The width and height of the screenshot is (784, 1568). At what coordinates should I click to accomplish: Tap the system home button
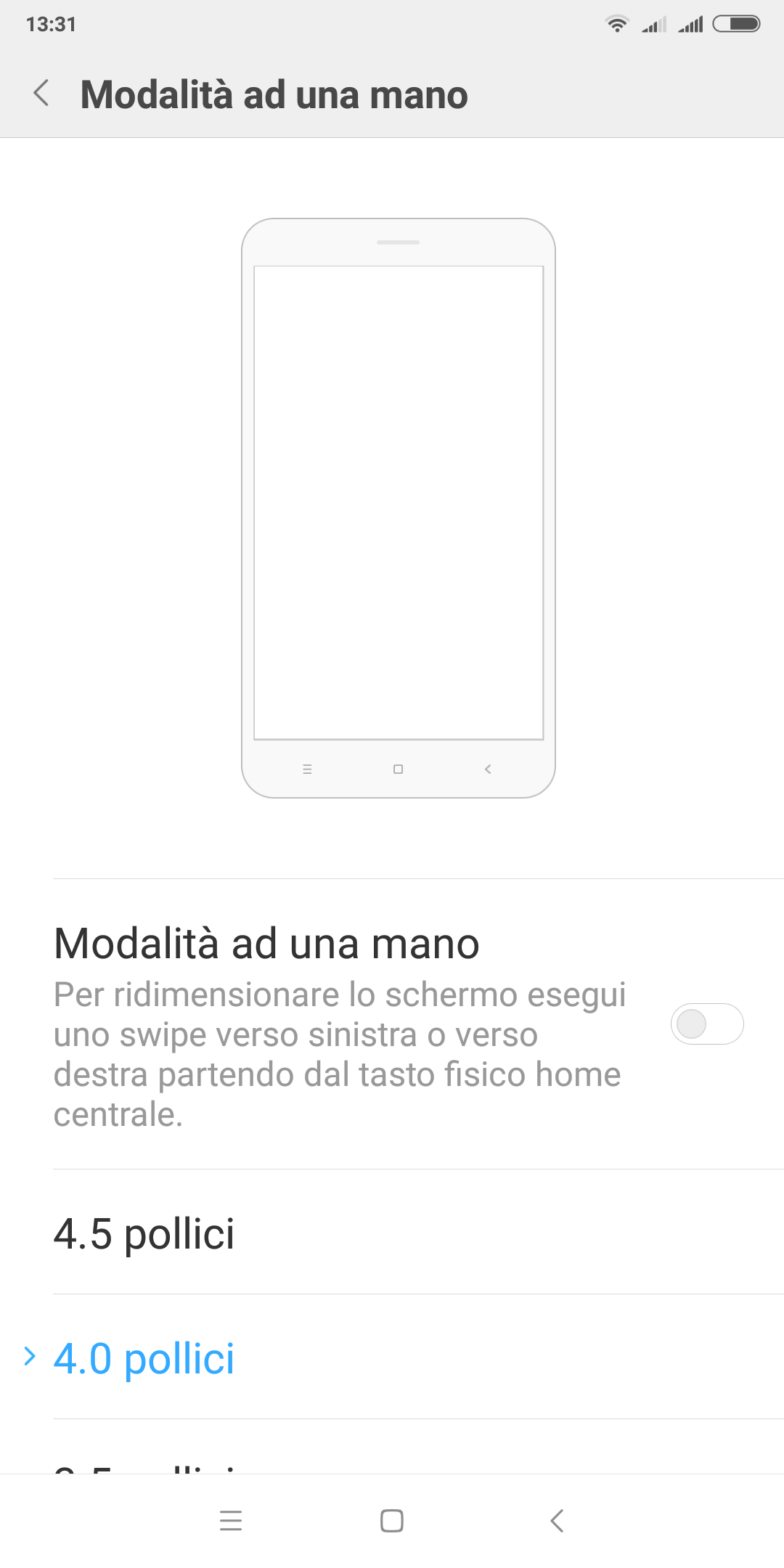[392, 1521]
